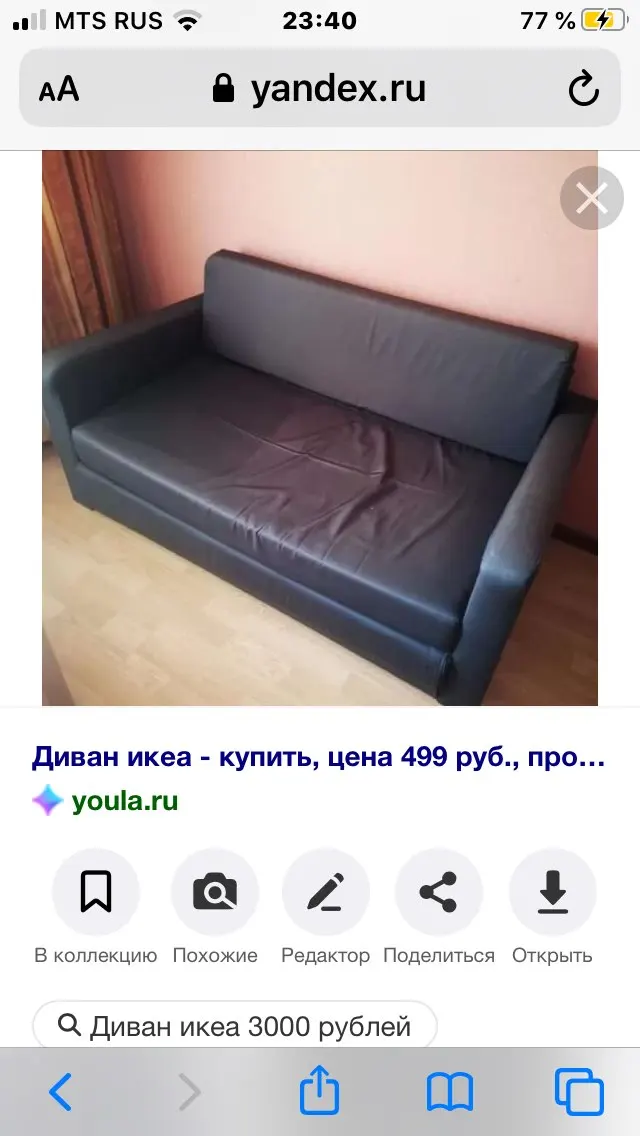This screenshot has height=1136, width=640.
Task: Open the Диван икеа listing title link
Action: coord(318,756)
